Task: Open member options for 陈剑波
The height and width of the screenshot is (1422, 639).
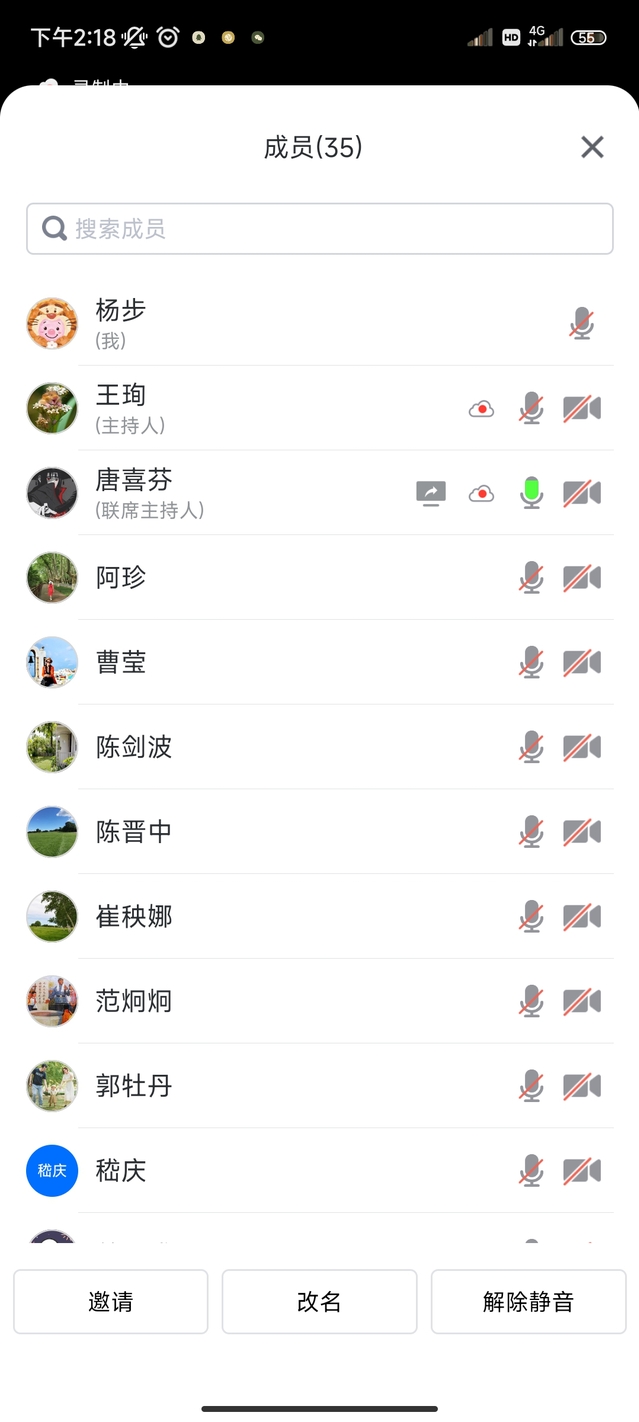Action: click(250, 747)
